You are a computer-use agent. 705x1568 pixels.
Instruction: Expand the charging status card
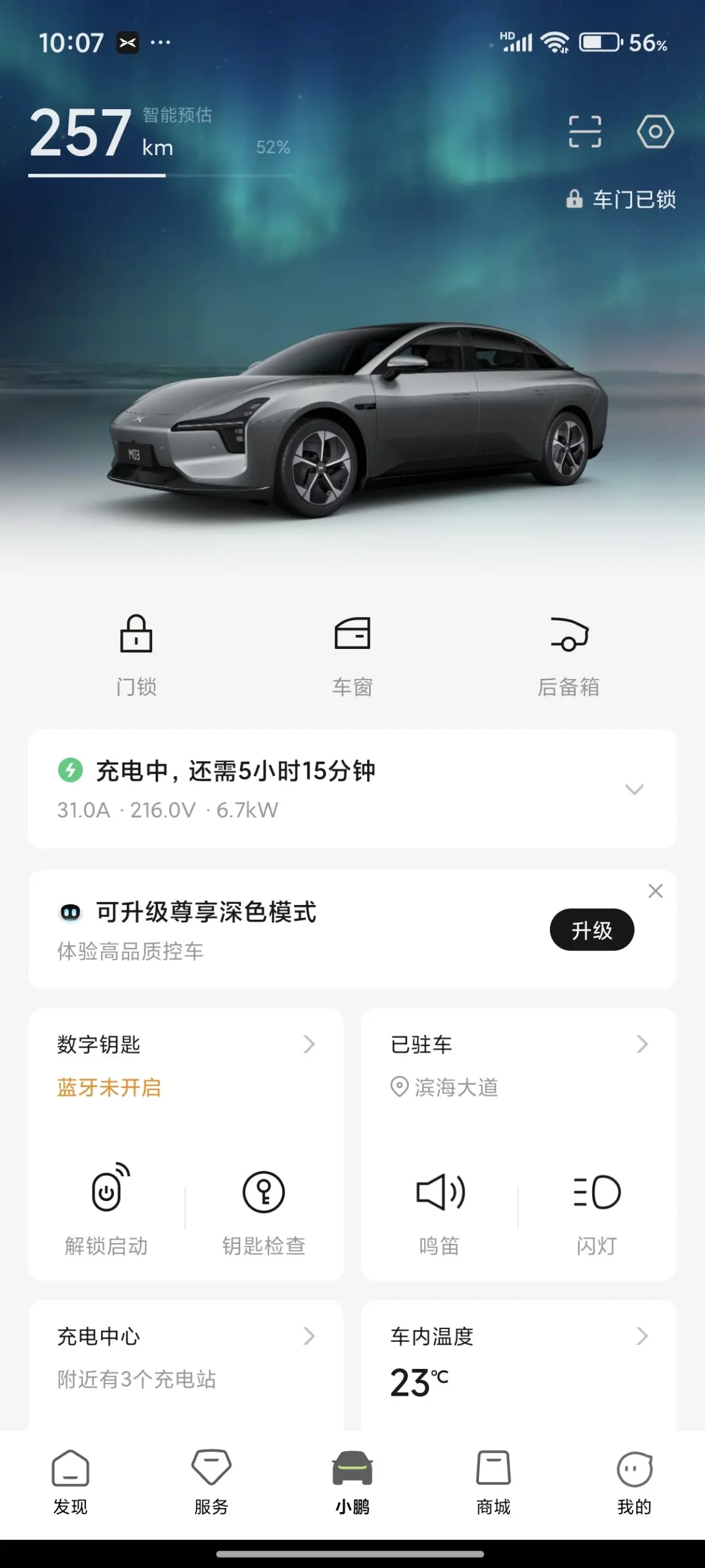[x=634, y=789]
